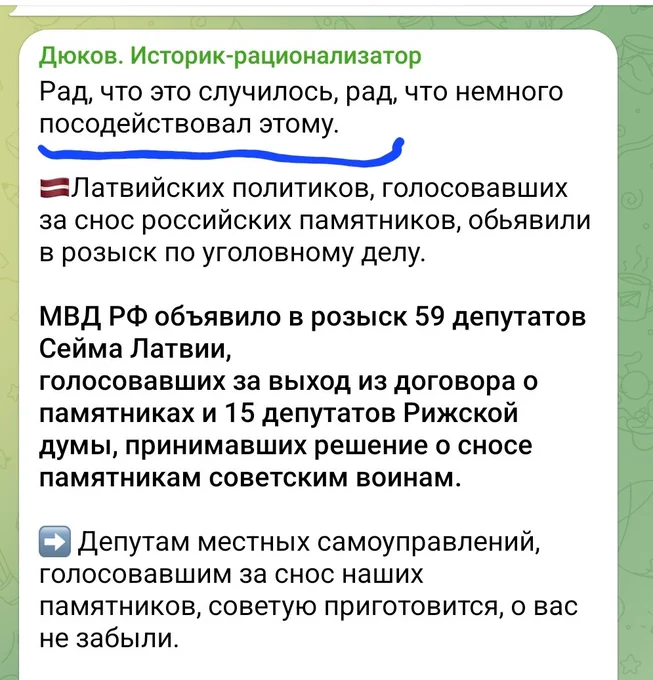Image resolution: width=653 pixels, height=680 pixels.
Task: Open the channel Дюков. Историк-рационализатор
Action: point(230,56)
